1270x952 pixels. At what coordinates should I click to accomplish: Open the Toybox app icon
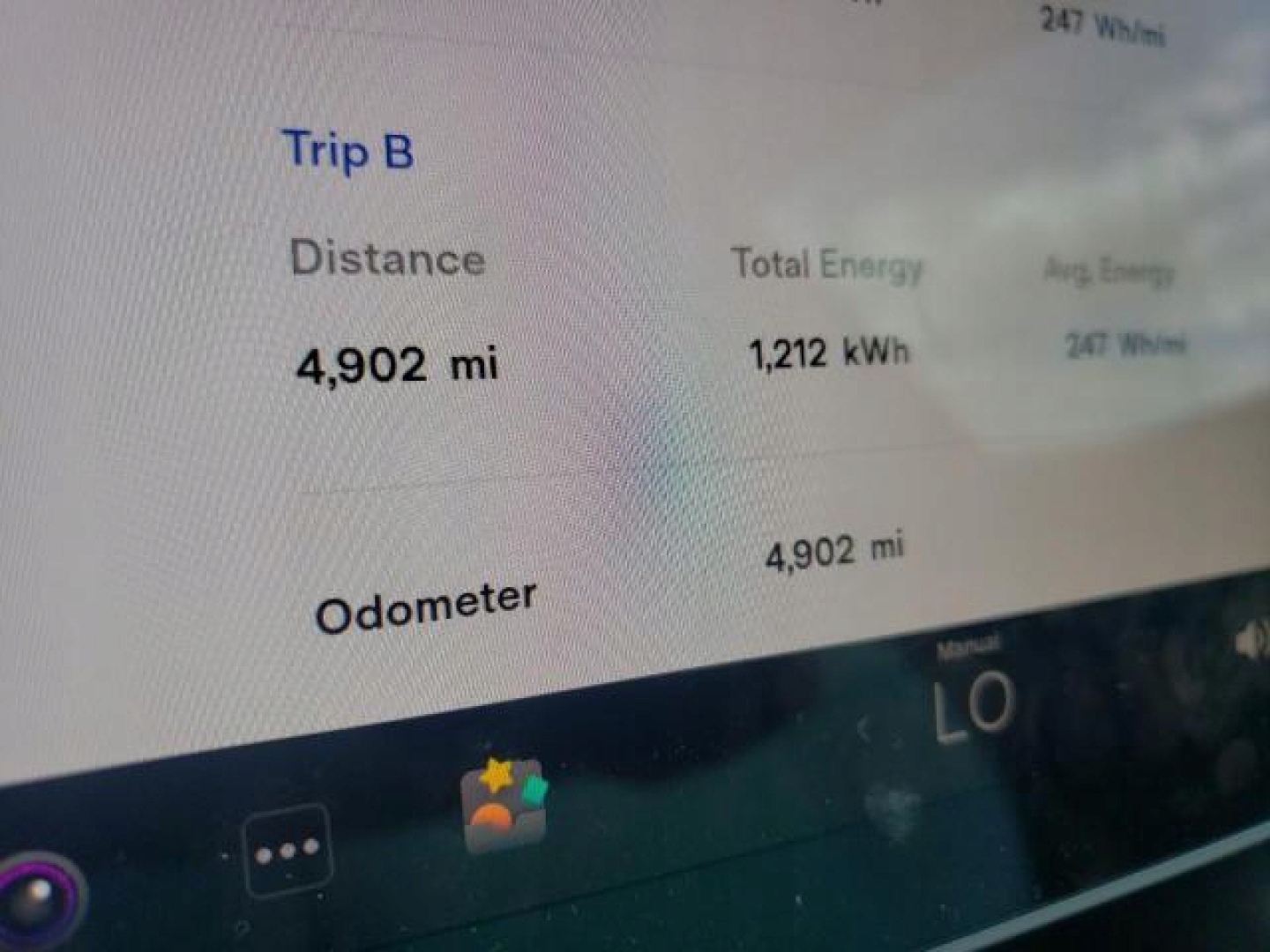point(504,806)
